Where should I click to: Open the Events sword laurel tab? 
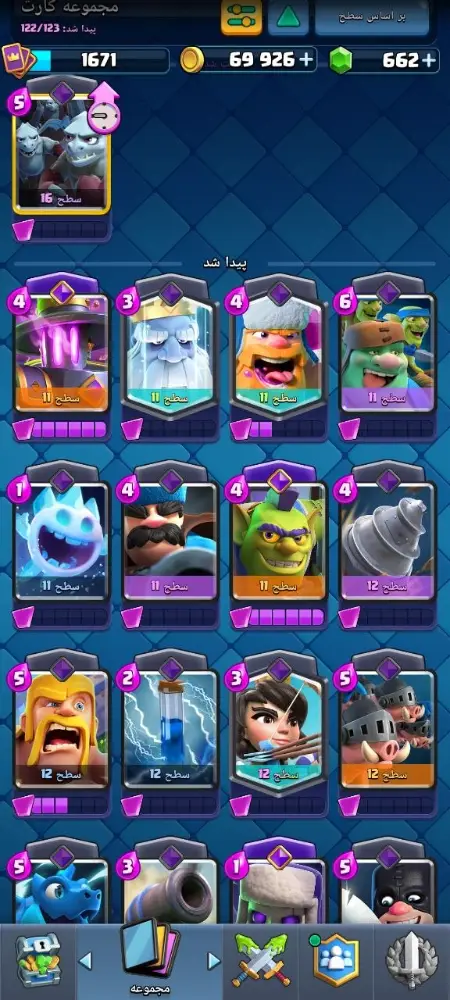(x=412, y=960)
